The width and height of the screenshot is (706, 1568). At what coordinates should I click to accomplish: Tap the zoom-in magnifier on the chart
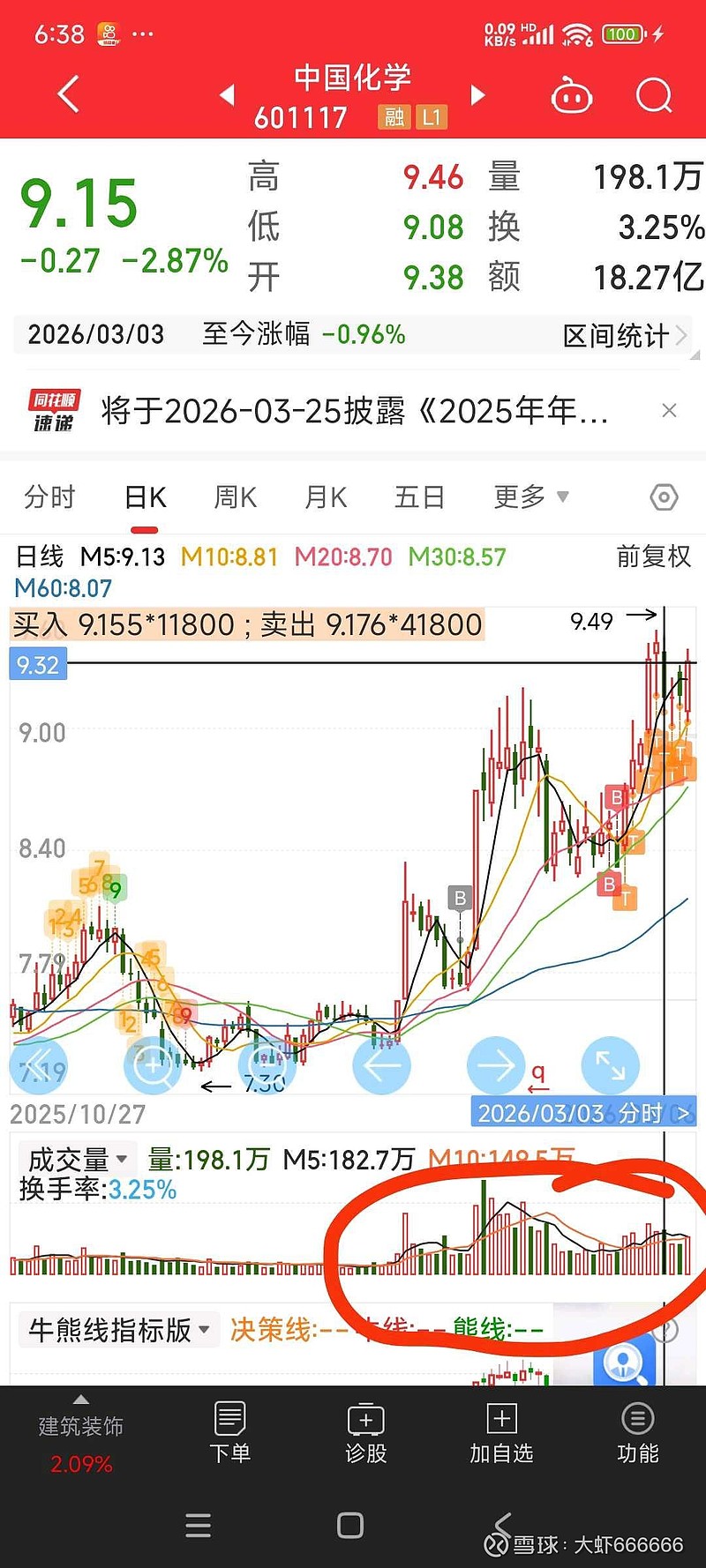[x=152, y=1065]
